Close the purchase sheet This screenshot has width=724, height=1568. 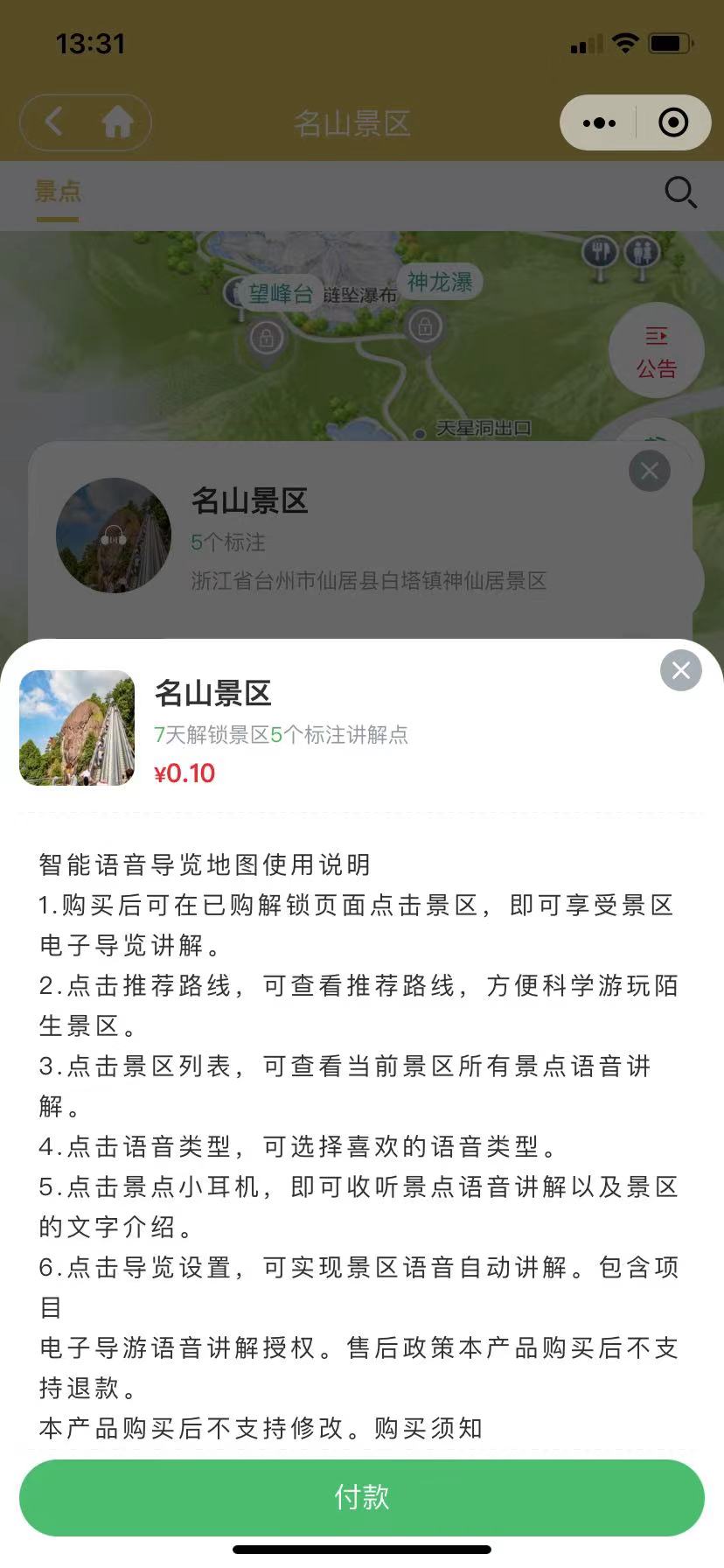[680, 670]
